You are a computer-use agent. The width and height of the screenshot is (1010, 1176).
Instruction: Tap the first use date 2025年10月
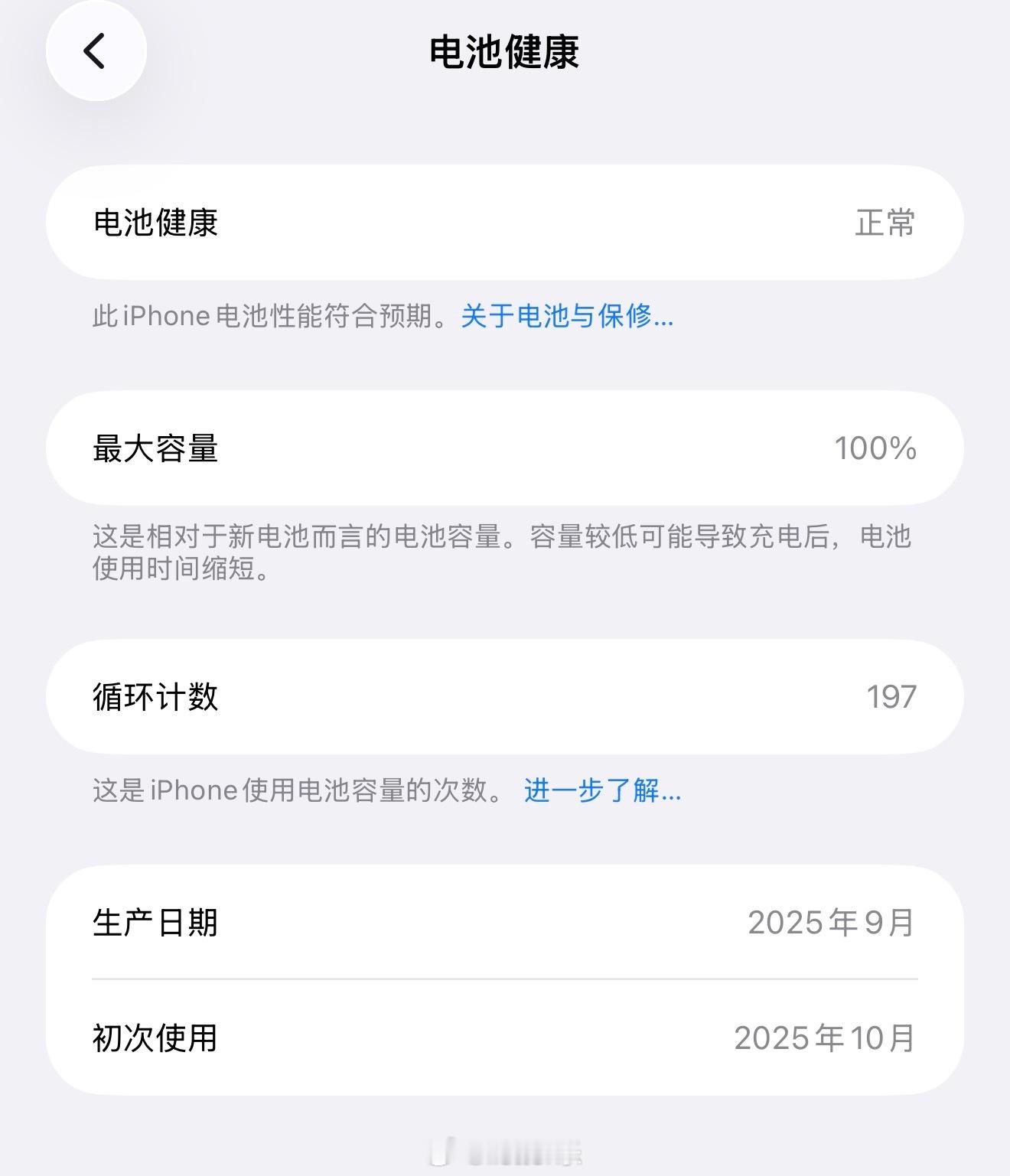pyautogui.click(x=825, y=1039)
